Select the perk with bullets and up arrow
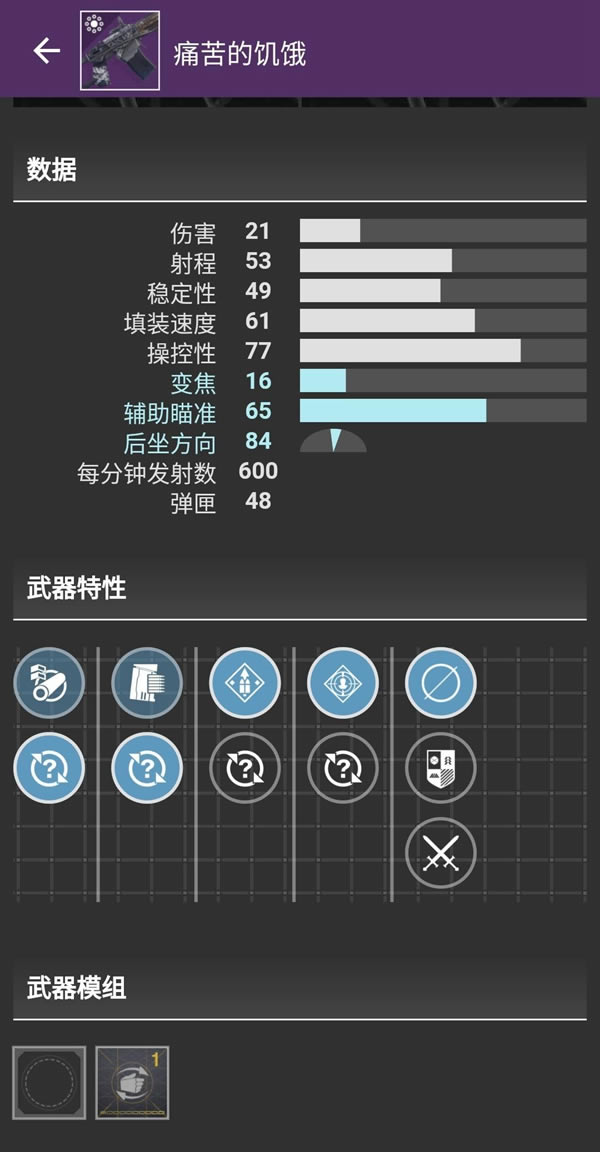 [x=245, y=683]
